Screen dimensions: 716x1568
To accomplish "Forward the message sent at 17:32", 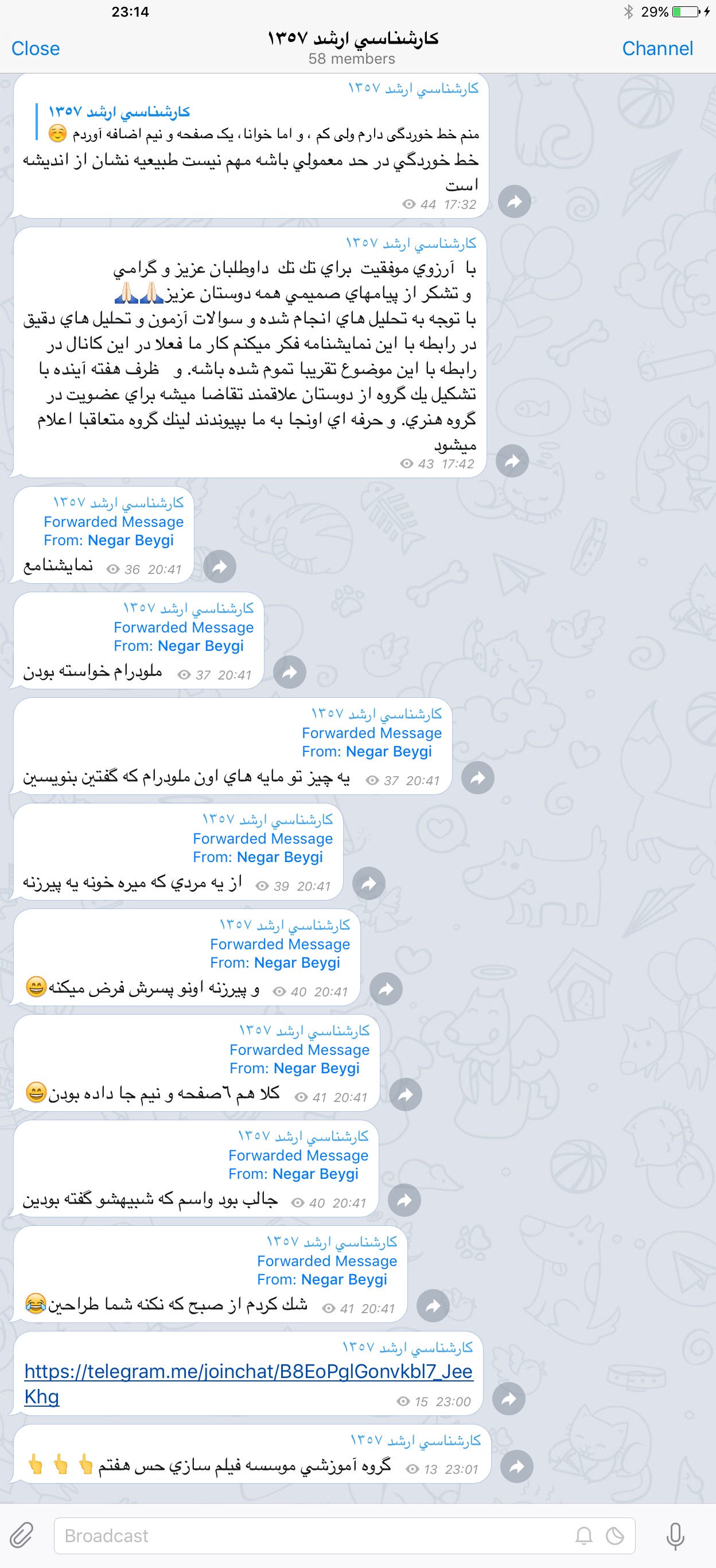I will coord(515,201).
